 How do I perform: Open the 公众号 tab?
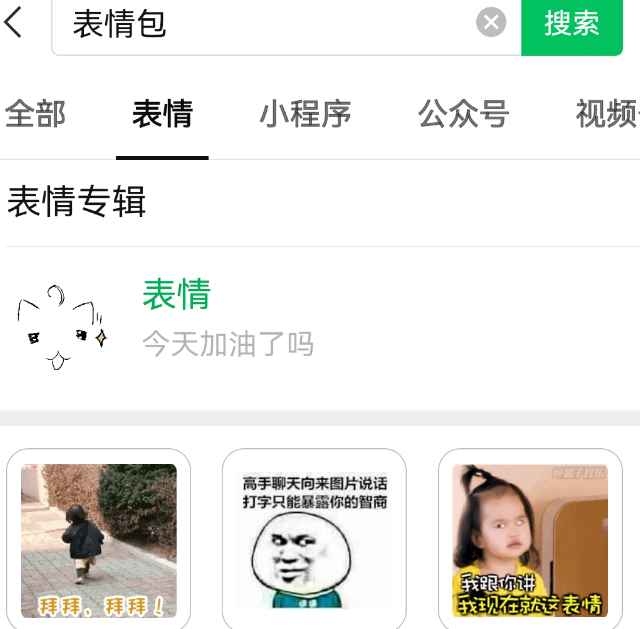[463, 114]
